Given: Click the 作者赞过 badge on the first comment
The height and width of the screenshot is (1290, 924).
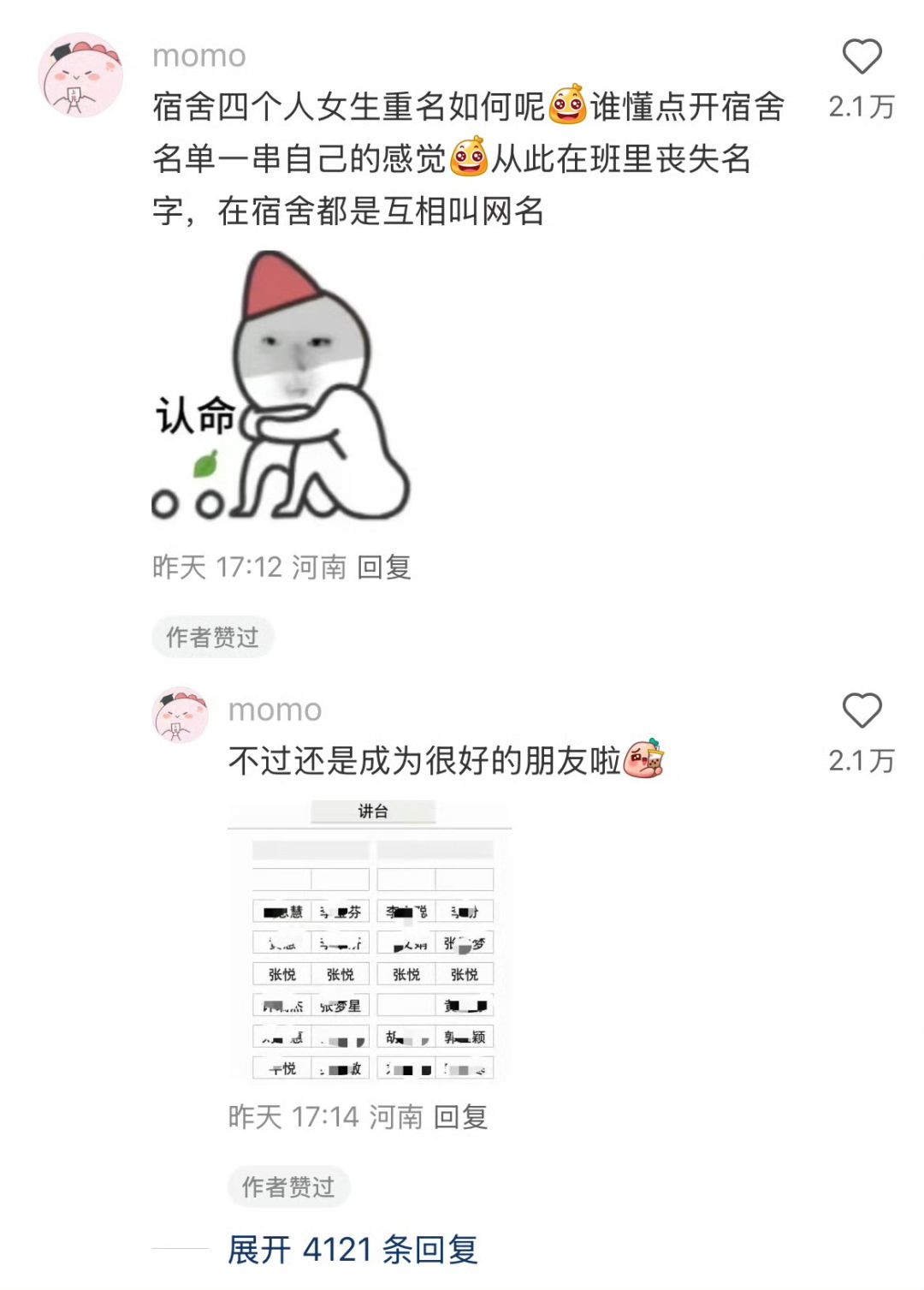Looking at the screenshot, I should (214, 637).
